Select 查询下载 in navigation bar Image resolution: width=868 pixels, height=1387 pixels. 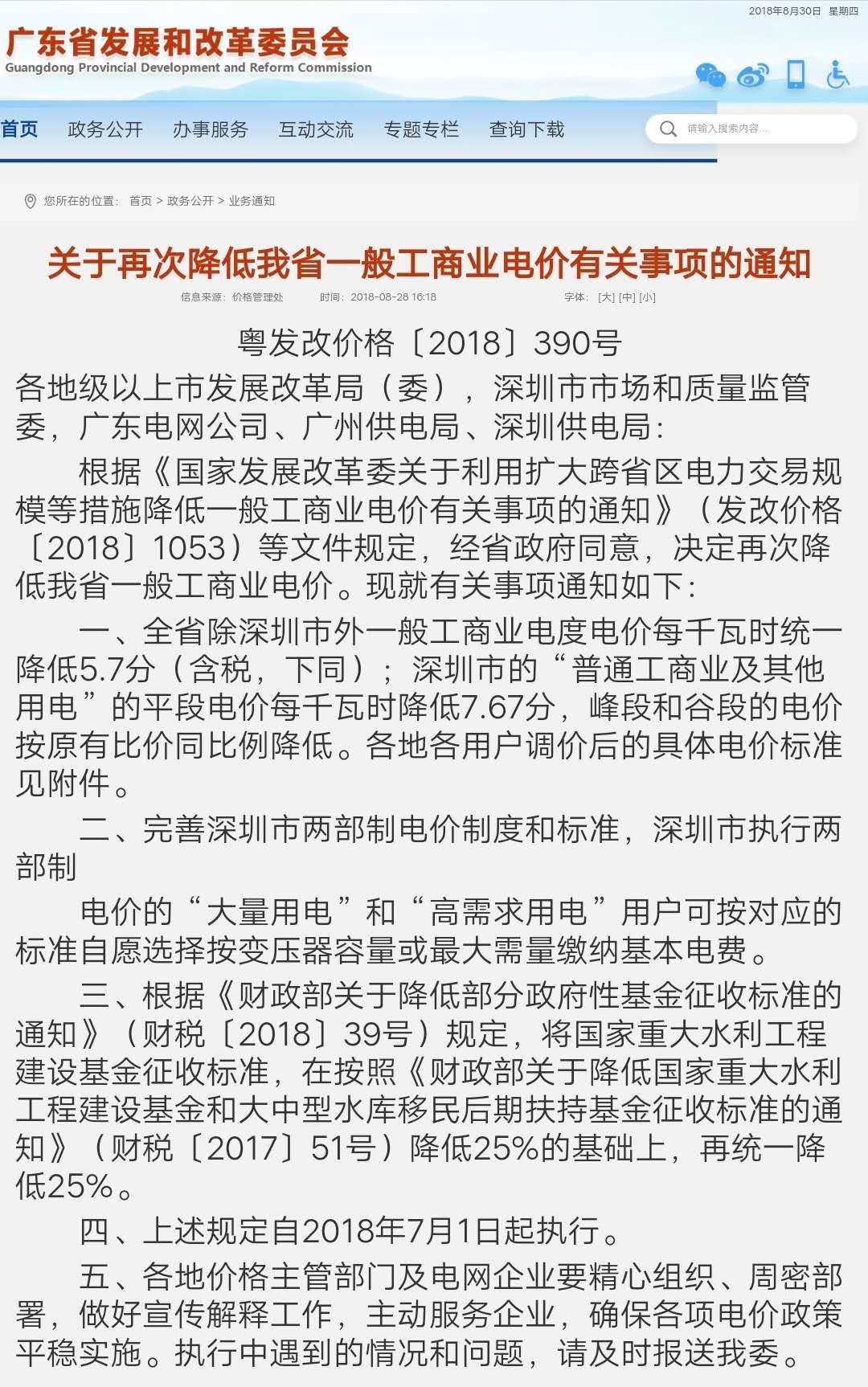click(526, 129)
